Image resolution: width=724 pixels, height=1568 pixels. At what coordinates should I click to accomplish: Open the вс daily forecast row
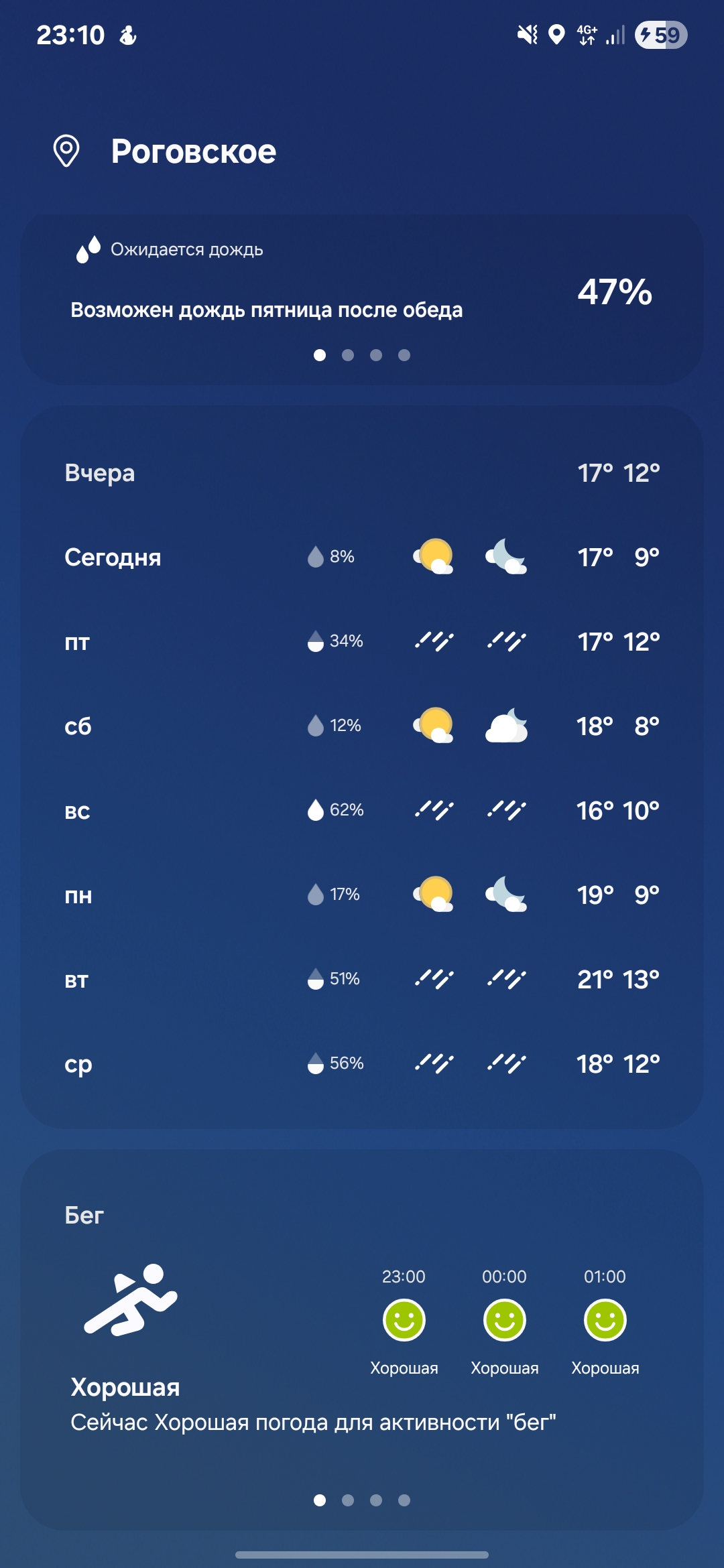(x=362, y=810)
